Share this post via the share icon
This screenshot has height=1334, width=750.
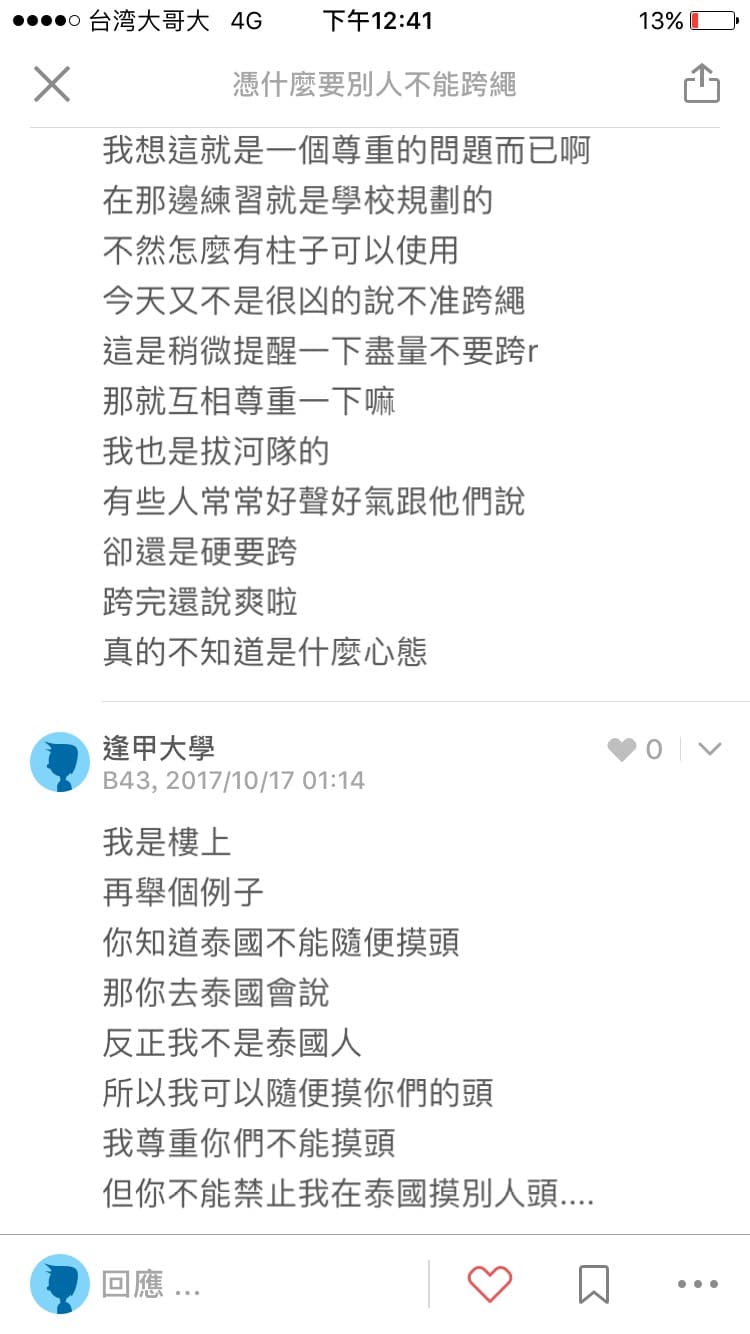pos(701,83)
